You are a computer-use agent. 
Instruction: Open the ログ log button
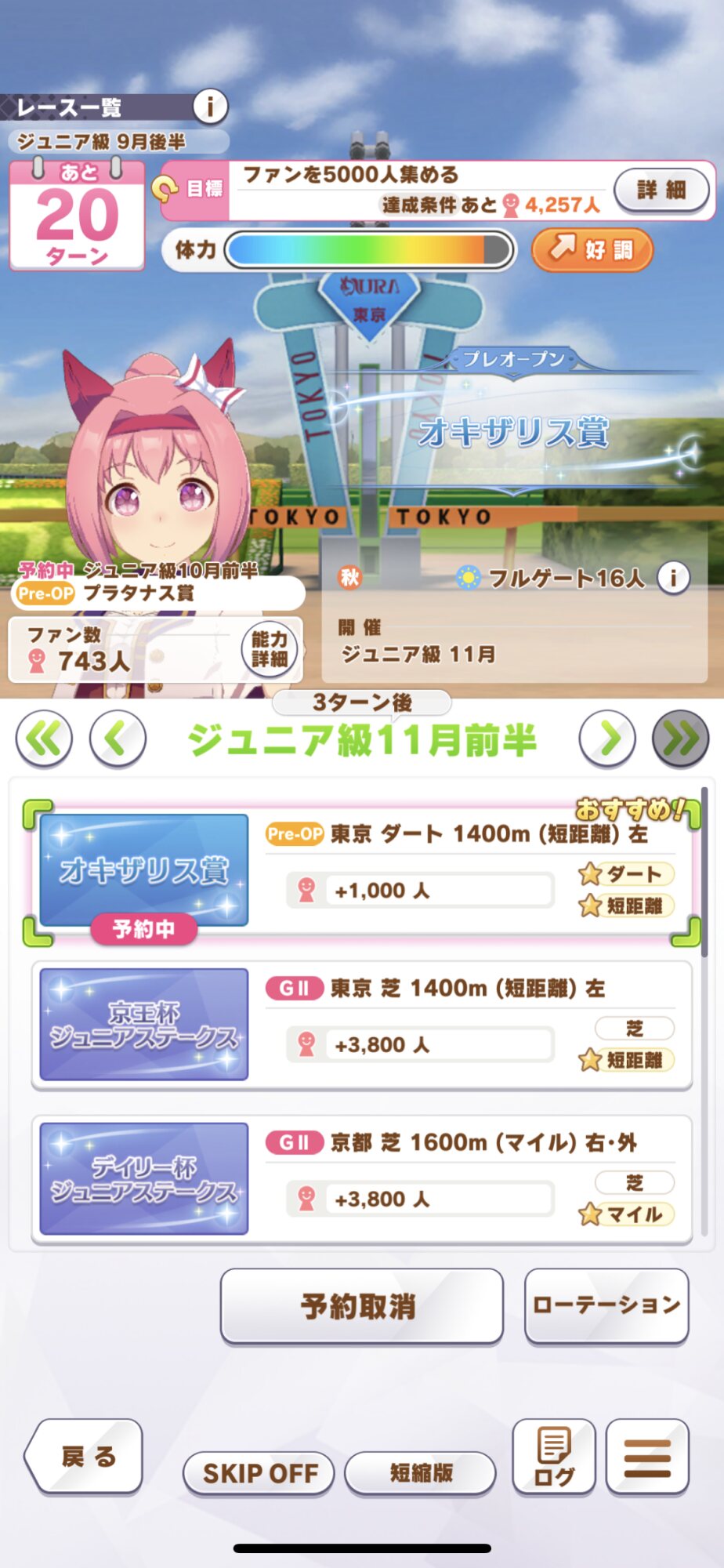pos(554,1457)
